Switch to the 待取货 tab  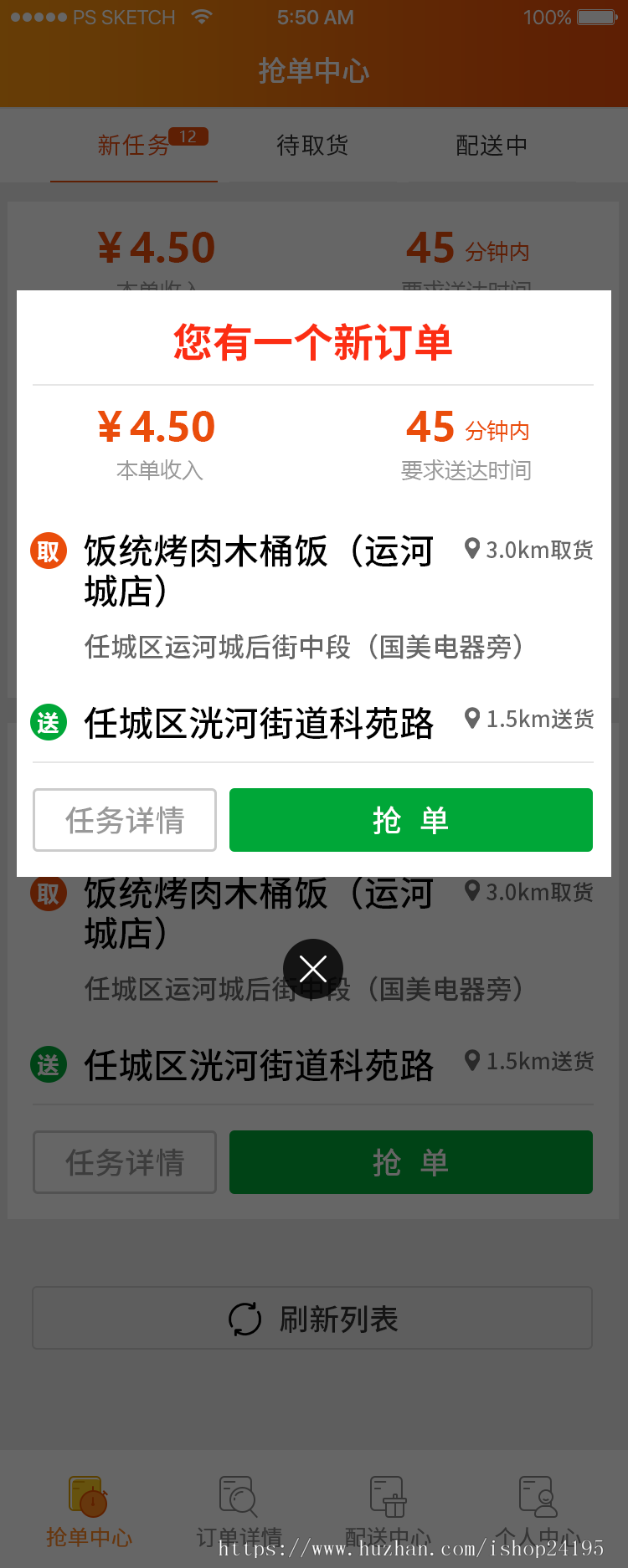(312, 145)
